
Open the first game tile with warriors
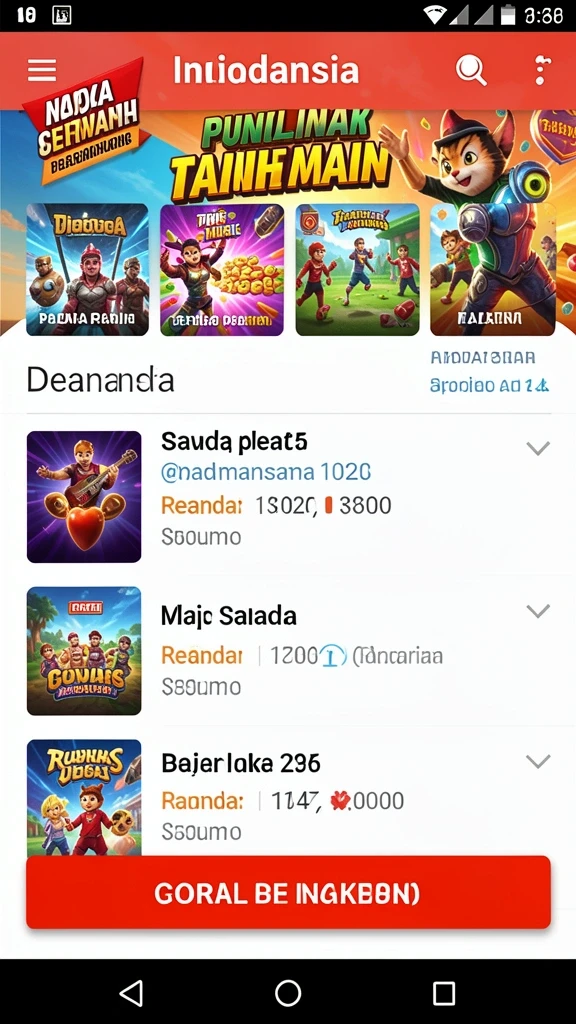(88, 269)
